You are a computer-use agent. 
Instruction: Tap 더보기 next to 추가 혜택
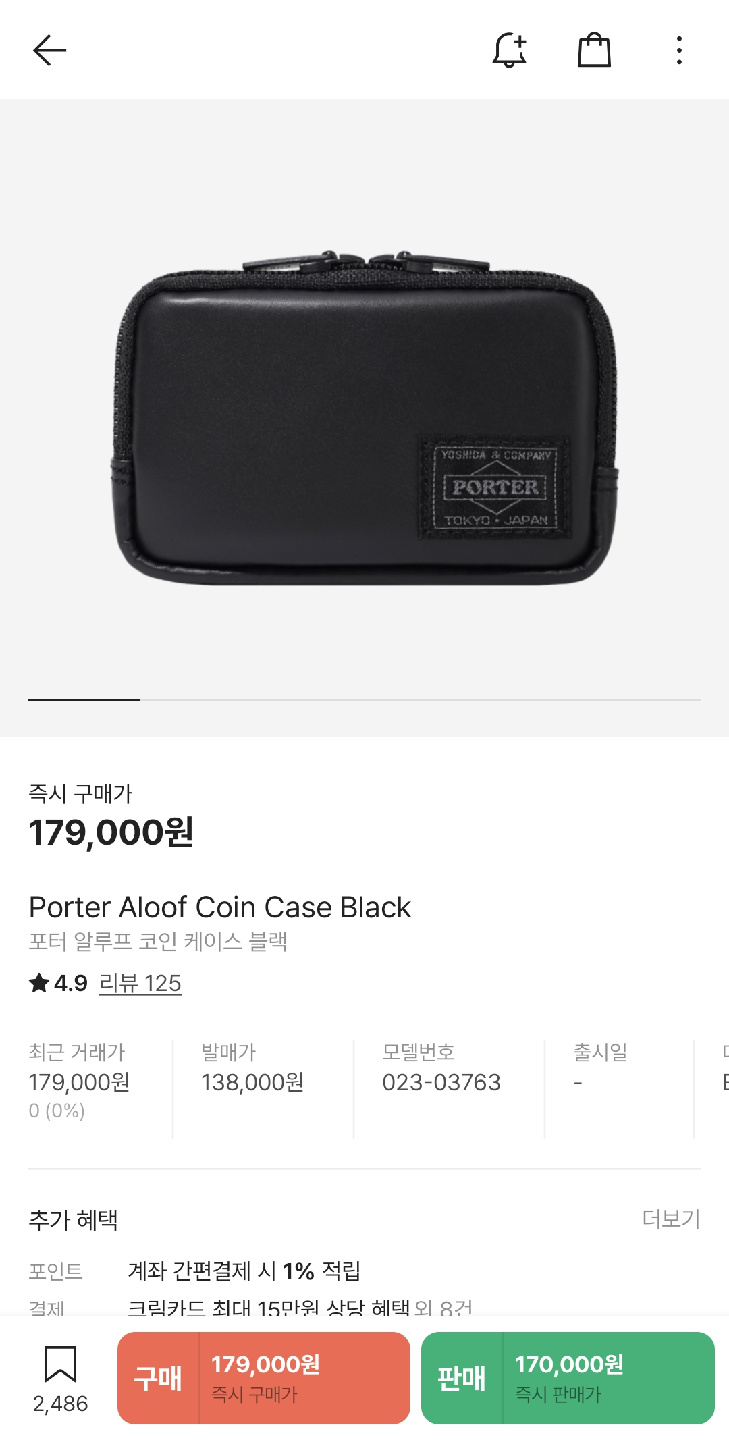[x=670, y=1219]
